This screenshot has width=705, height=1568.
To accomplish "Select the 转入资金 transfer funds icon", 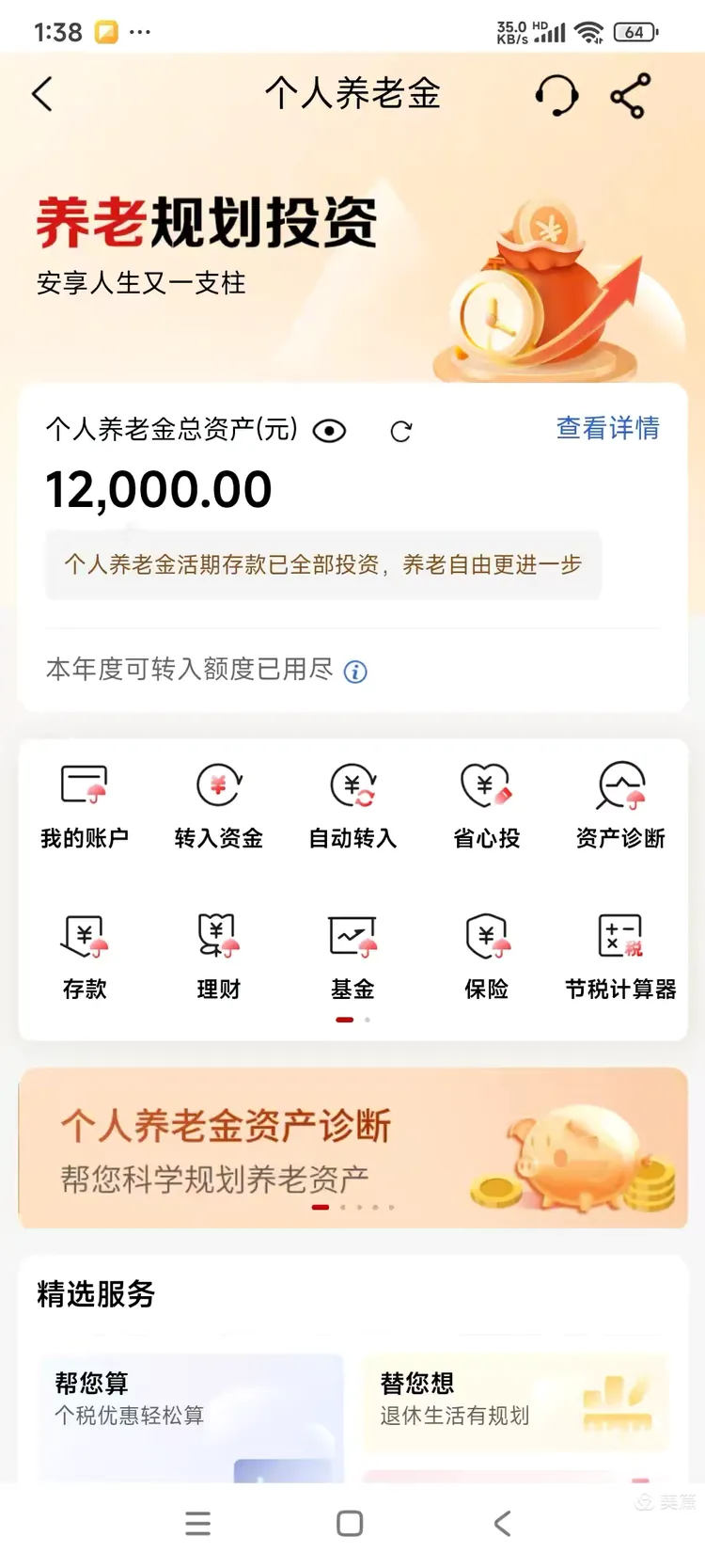I will point(218,807).
